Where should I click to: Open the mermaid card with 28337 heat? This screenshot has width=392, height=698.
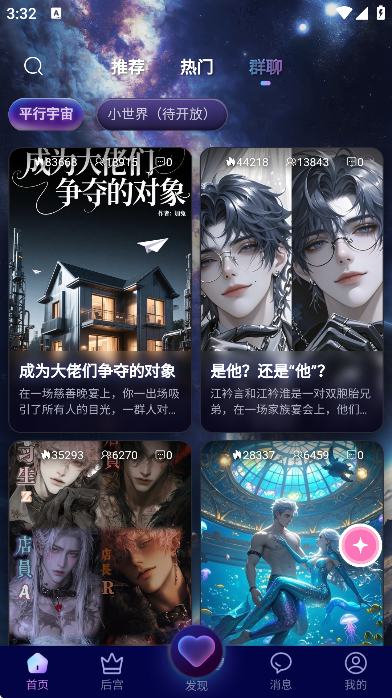pyautogui.click(x=292, y=543)
